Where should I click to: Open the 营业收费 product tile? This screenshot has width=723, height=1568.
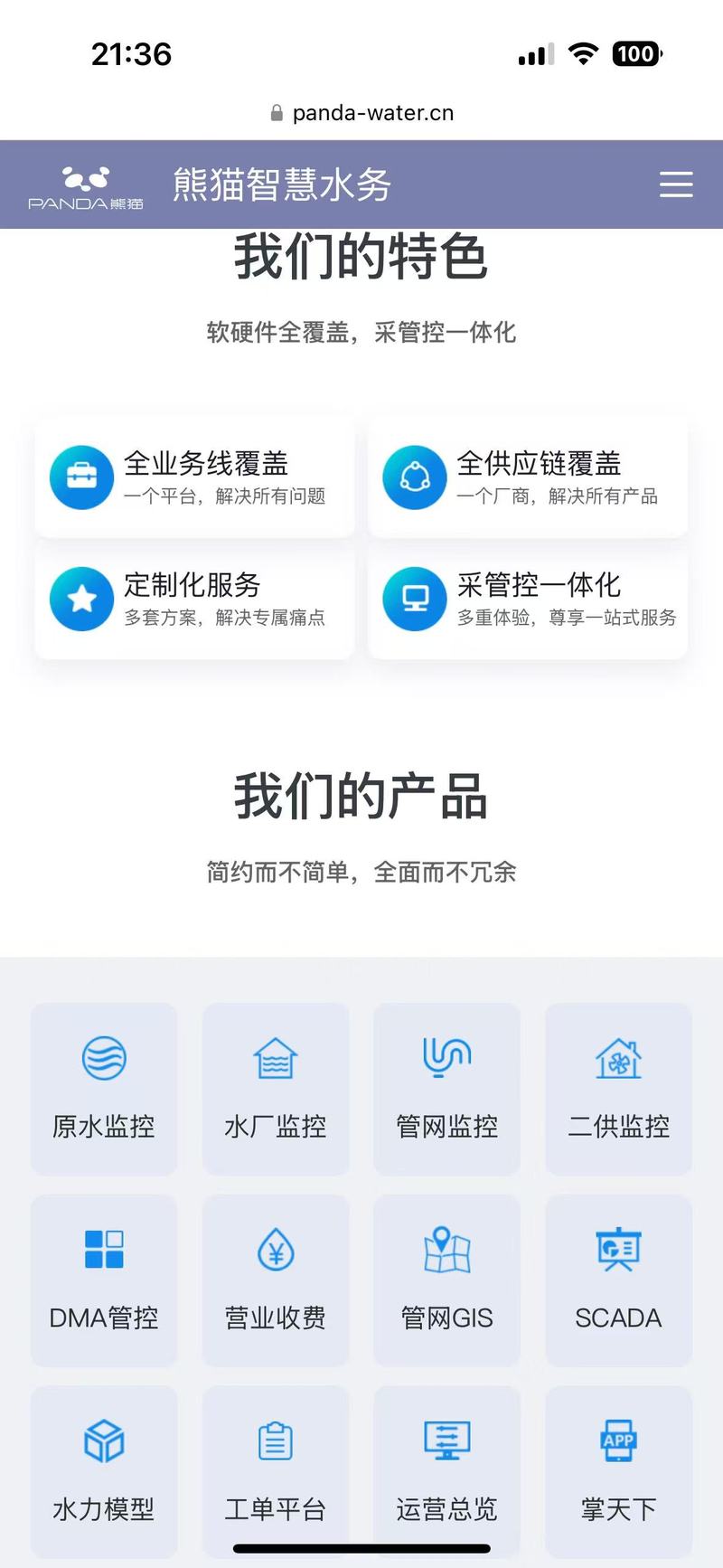click(276, 1280)
